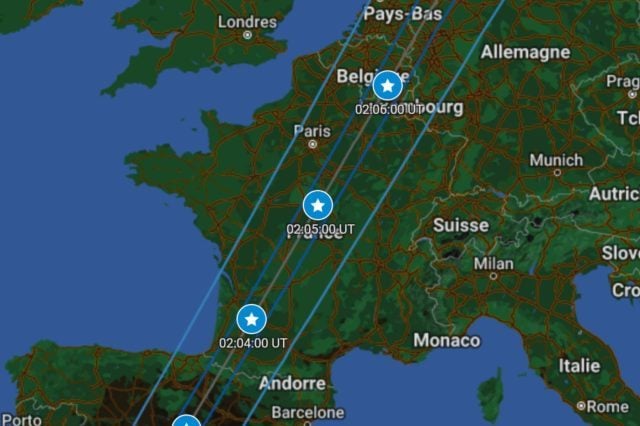Tap the star marker at 02:06:00 UT
The height and width of the screenshot is (426, 640).
pyautogui.click(x=388, y=86)
